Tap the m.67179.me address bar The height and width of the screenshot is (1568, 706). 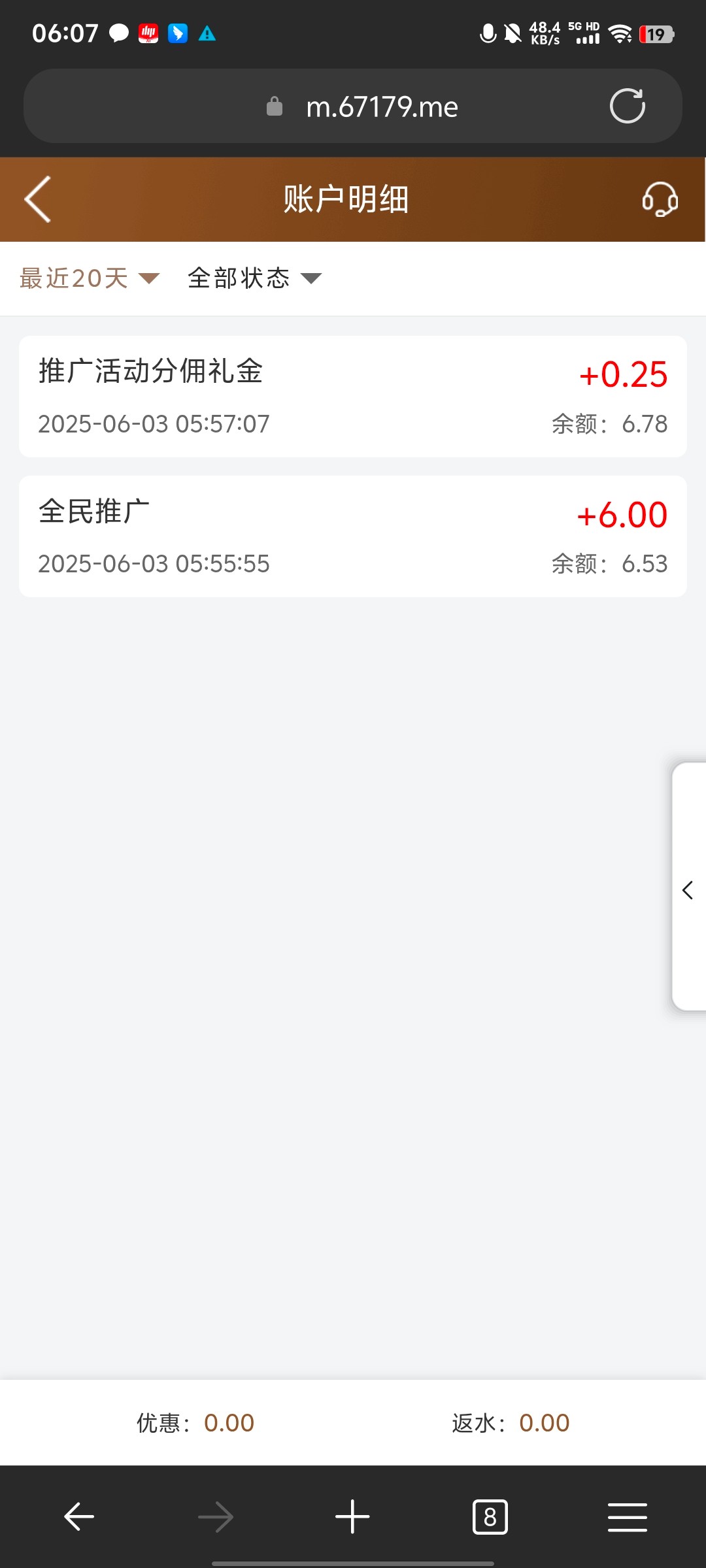point(382,106)
